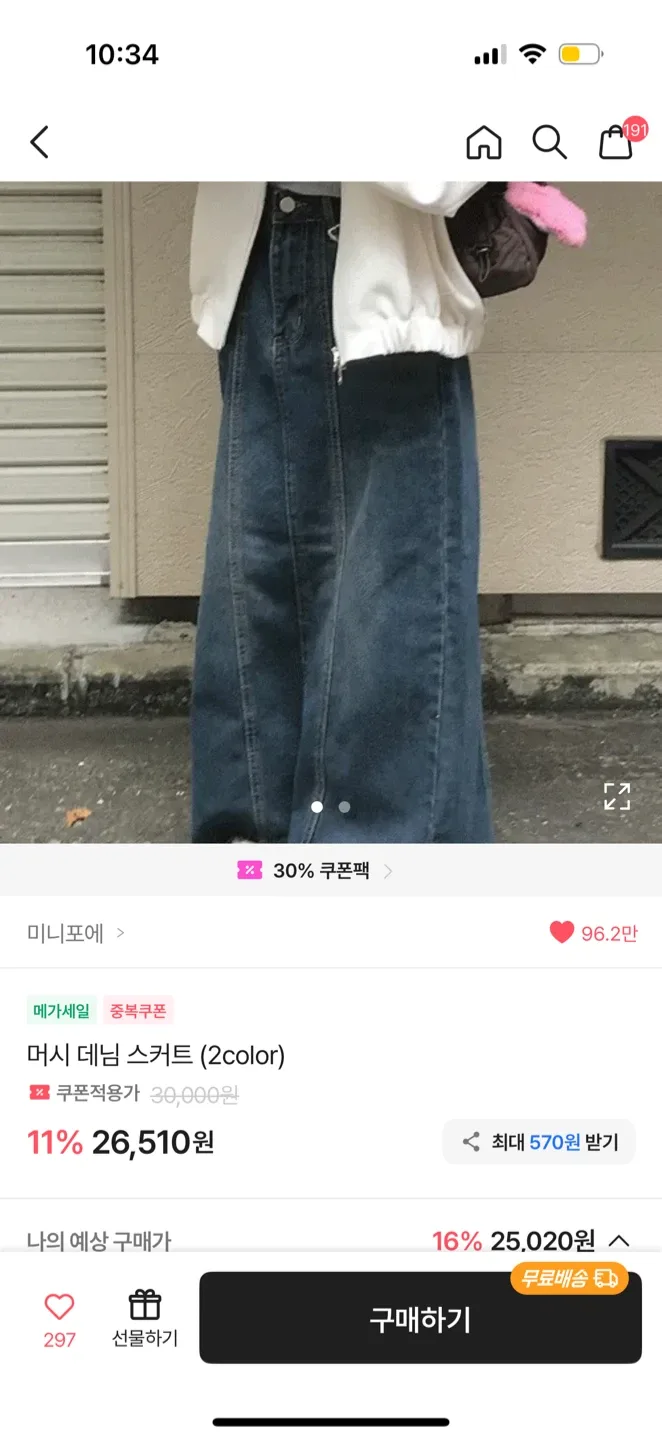Screen dimensions: 662x1440
Task: Open the shopping bag cart
Action: 616,143
